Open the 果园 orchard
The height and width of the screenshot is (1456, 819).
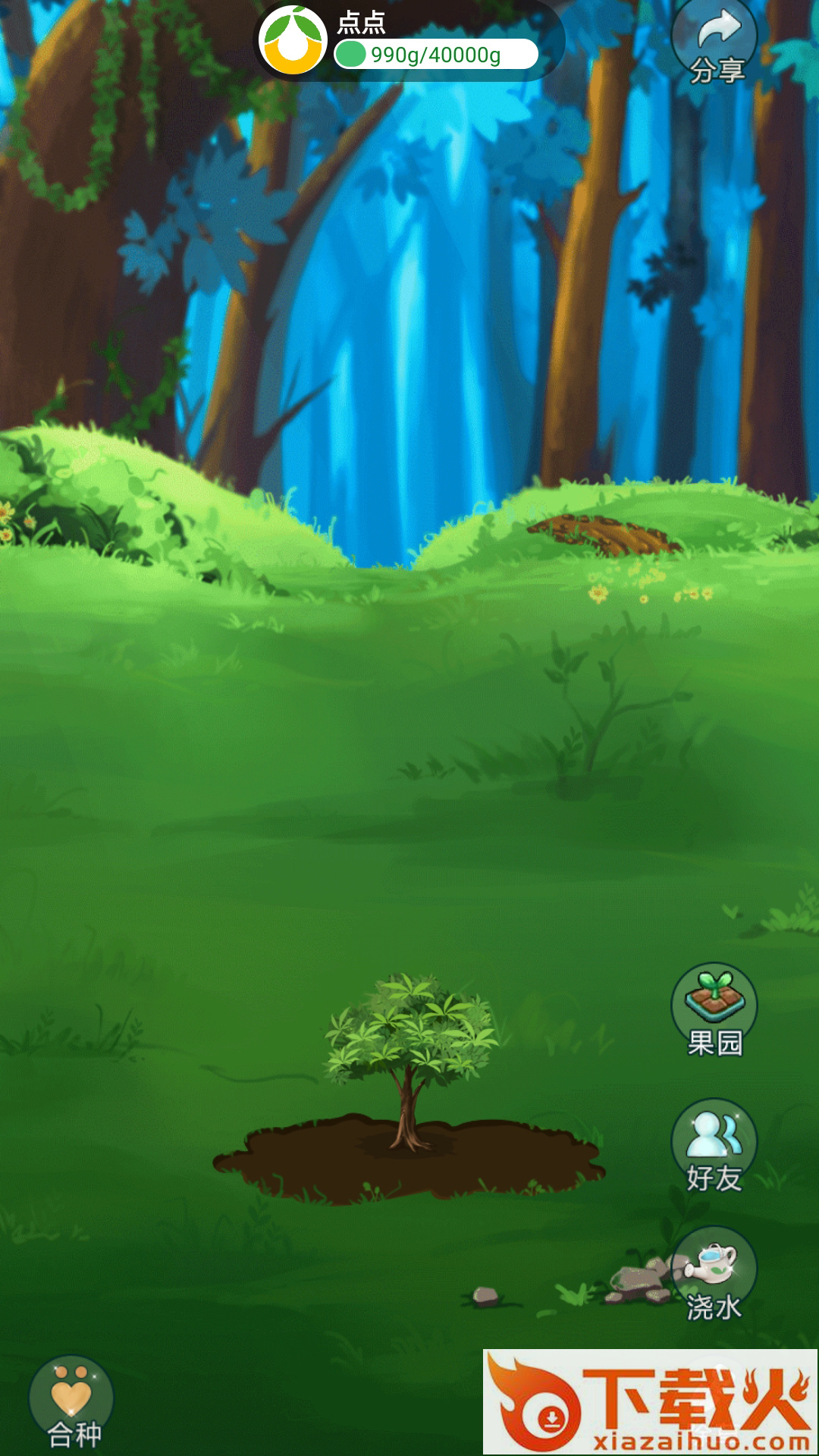tap(714, 1009)
